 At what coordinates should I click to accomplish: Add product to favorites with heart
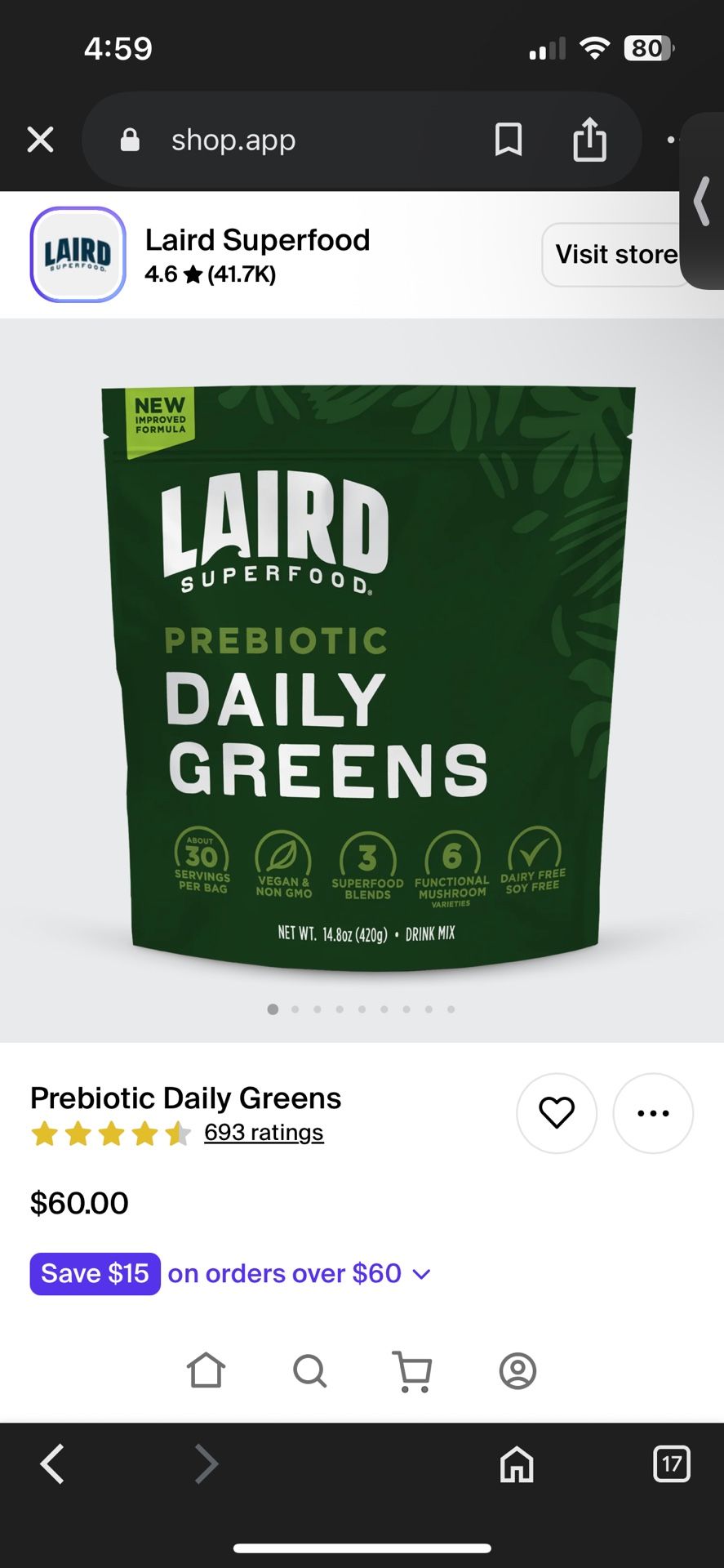click(x=557, y=1112)
